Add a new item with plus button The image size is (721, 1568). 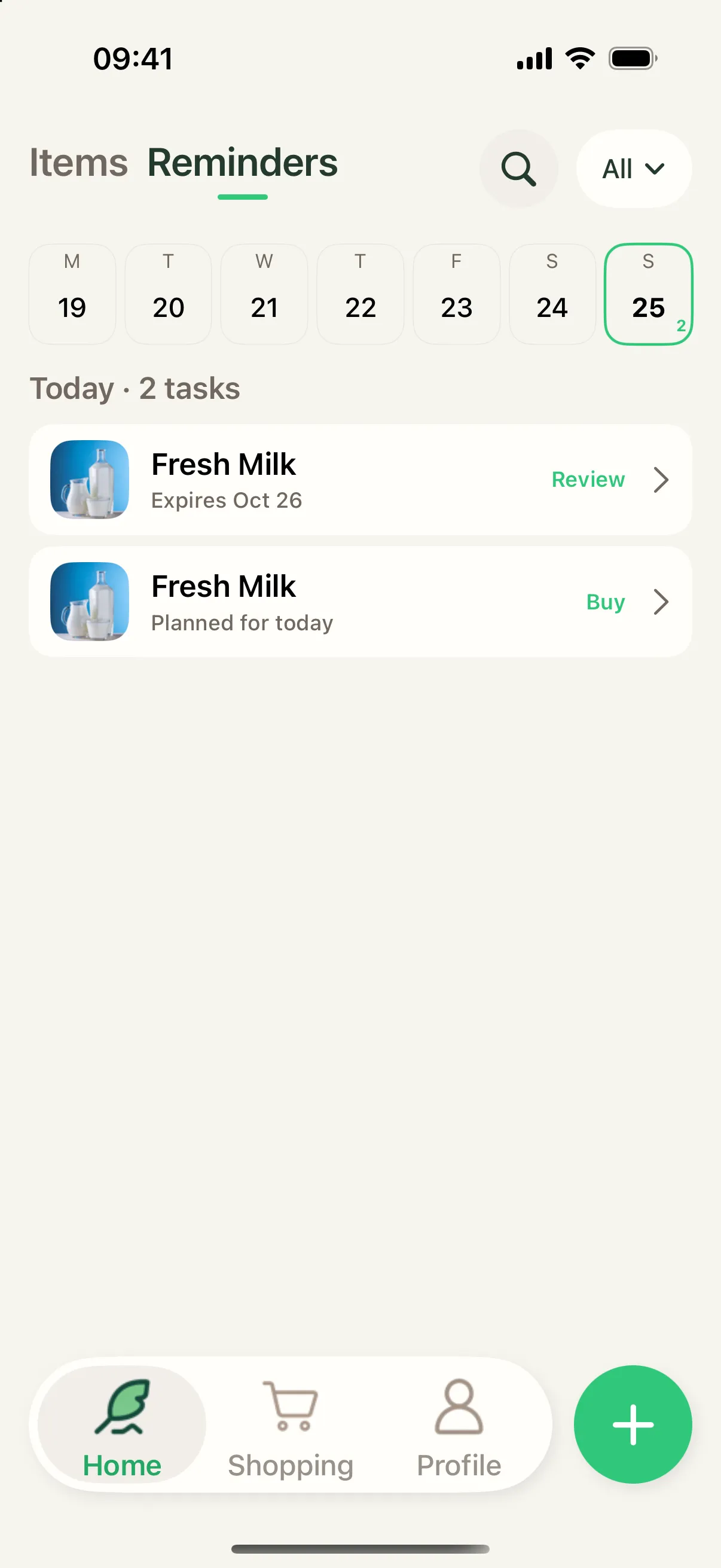(633, 1424)
